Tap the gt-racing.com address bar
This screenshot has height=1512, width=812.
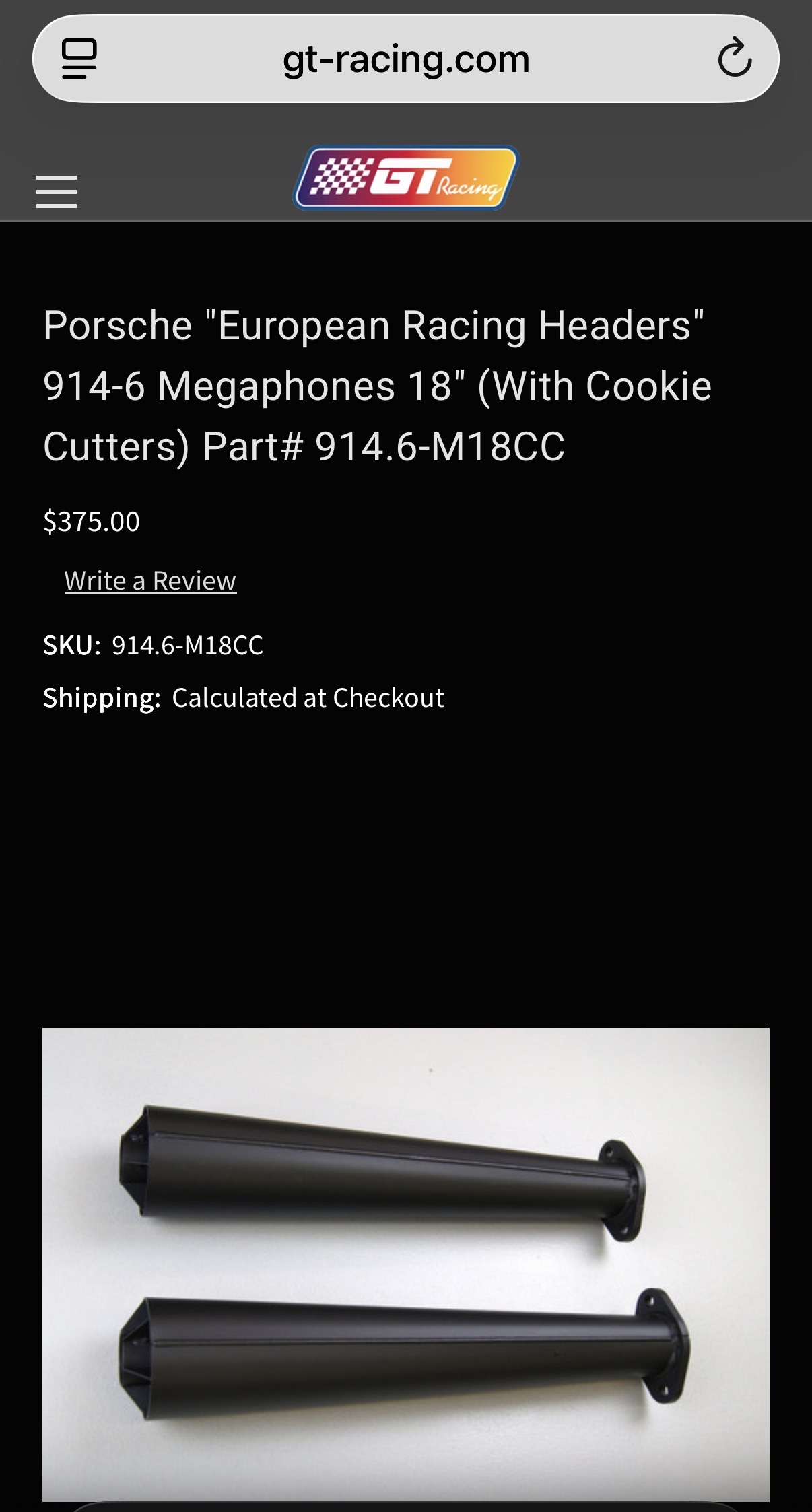coord(406,59)
